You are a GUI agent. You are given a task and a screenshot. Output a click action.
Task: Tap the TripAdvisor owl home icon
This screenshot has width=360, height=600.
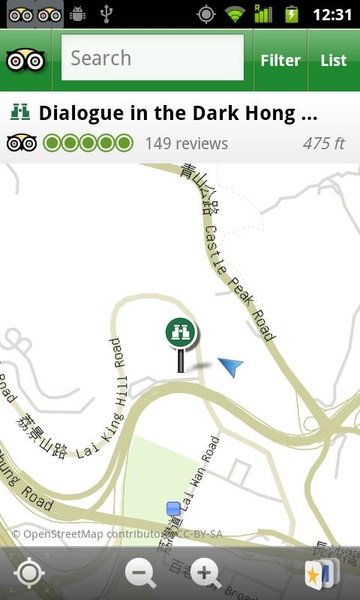26,60
